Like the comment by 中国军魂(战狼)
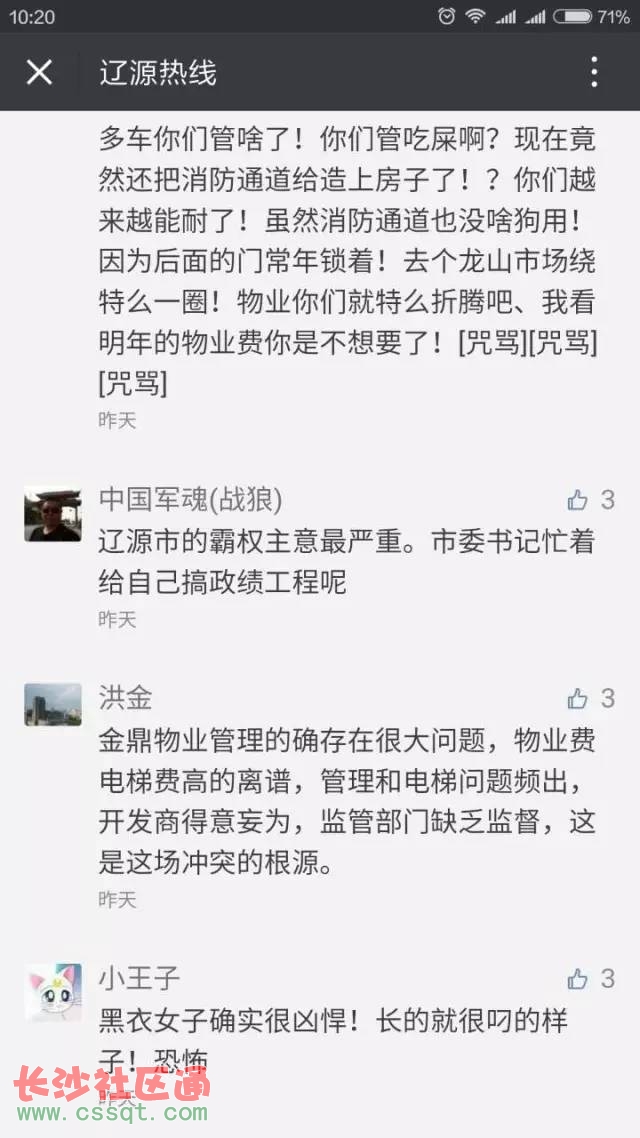The width and height of the screenshot is (640, 1138). 578,500
